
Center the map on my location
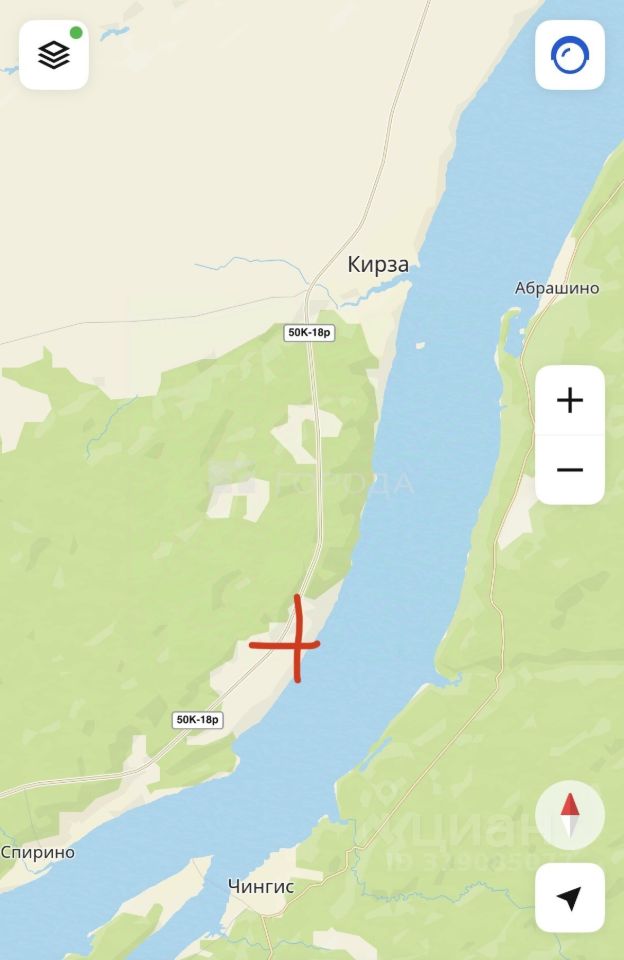(569, 898)
